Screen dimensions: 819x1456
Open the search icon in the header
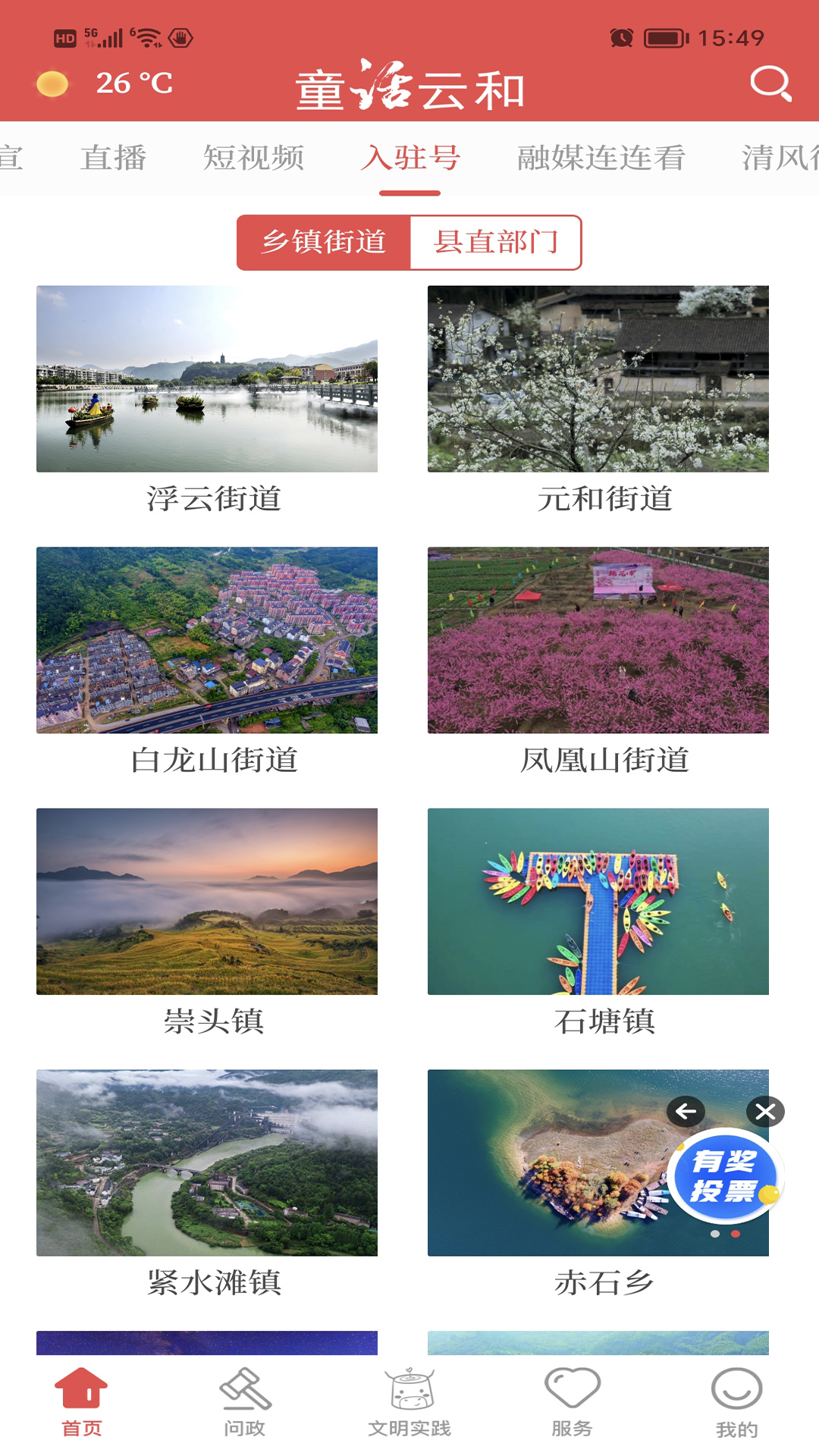[770, 83]
